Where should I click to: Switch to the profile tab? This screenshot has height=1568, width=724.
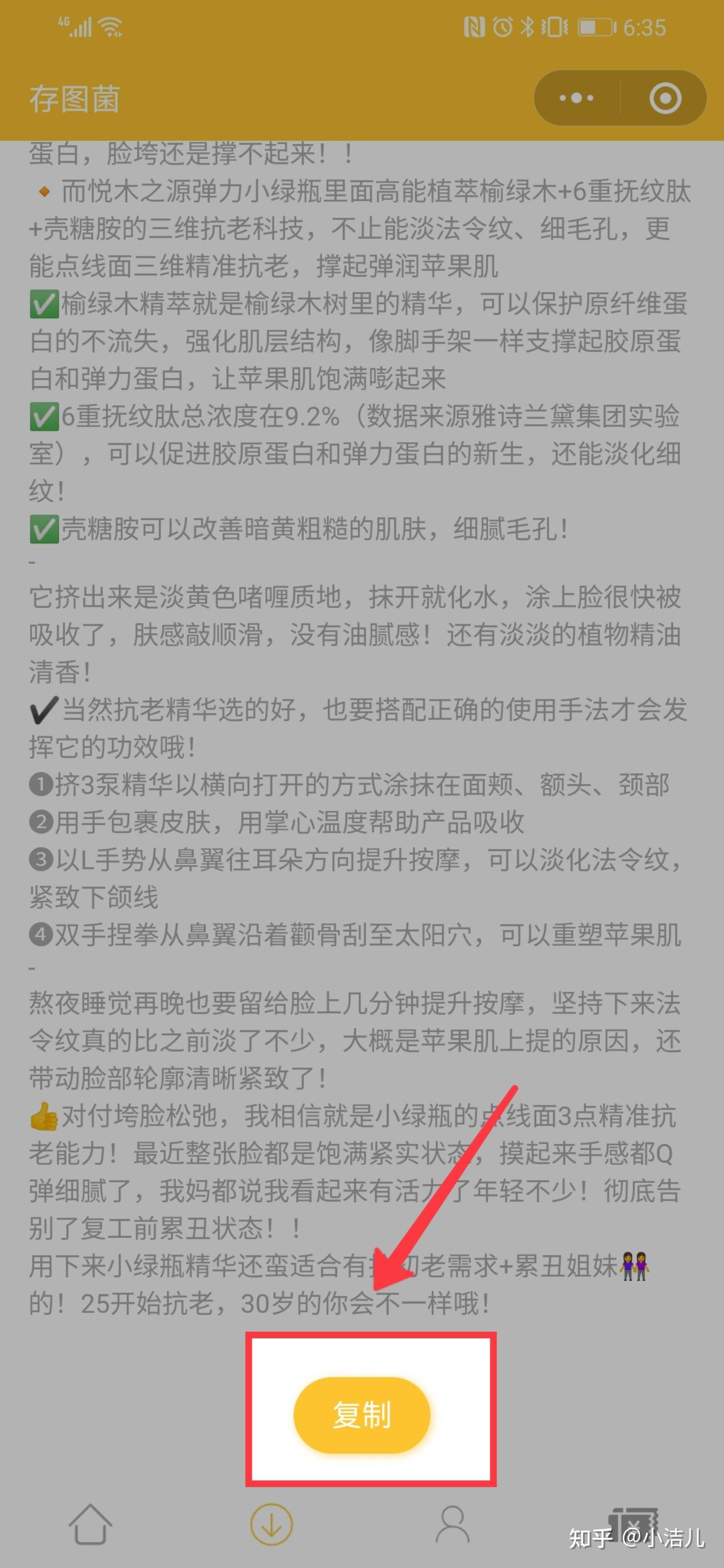coord(453,1525)
